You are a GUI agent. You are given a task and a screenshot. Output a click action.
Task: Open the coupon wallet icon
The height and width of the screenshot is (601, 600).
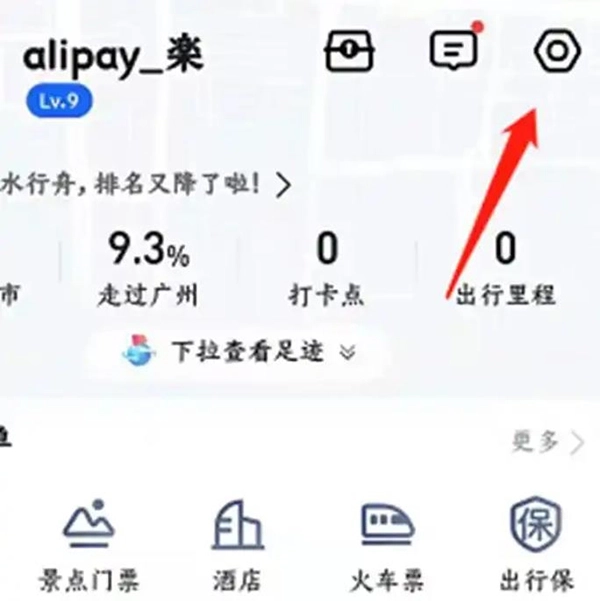pyautogui.click(x=349, y=52)
